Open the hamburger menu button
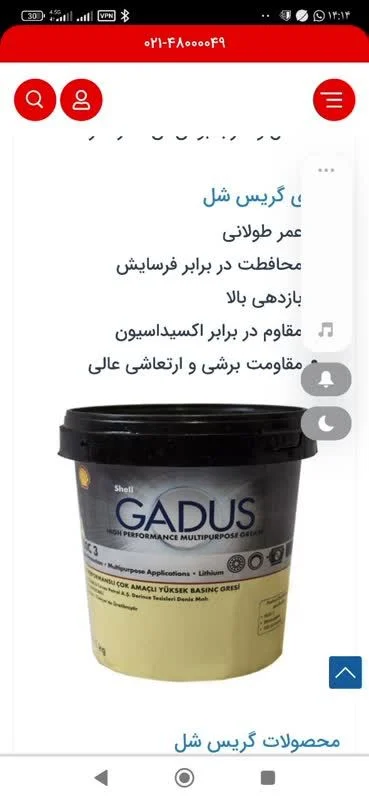 click(334, 99)
